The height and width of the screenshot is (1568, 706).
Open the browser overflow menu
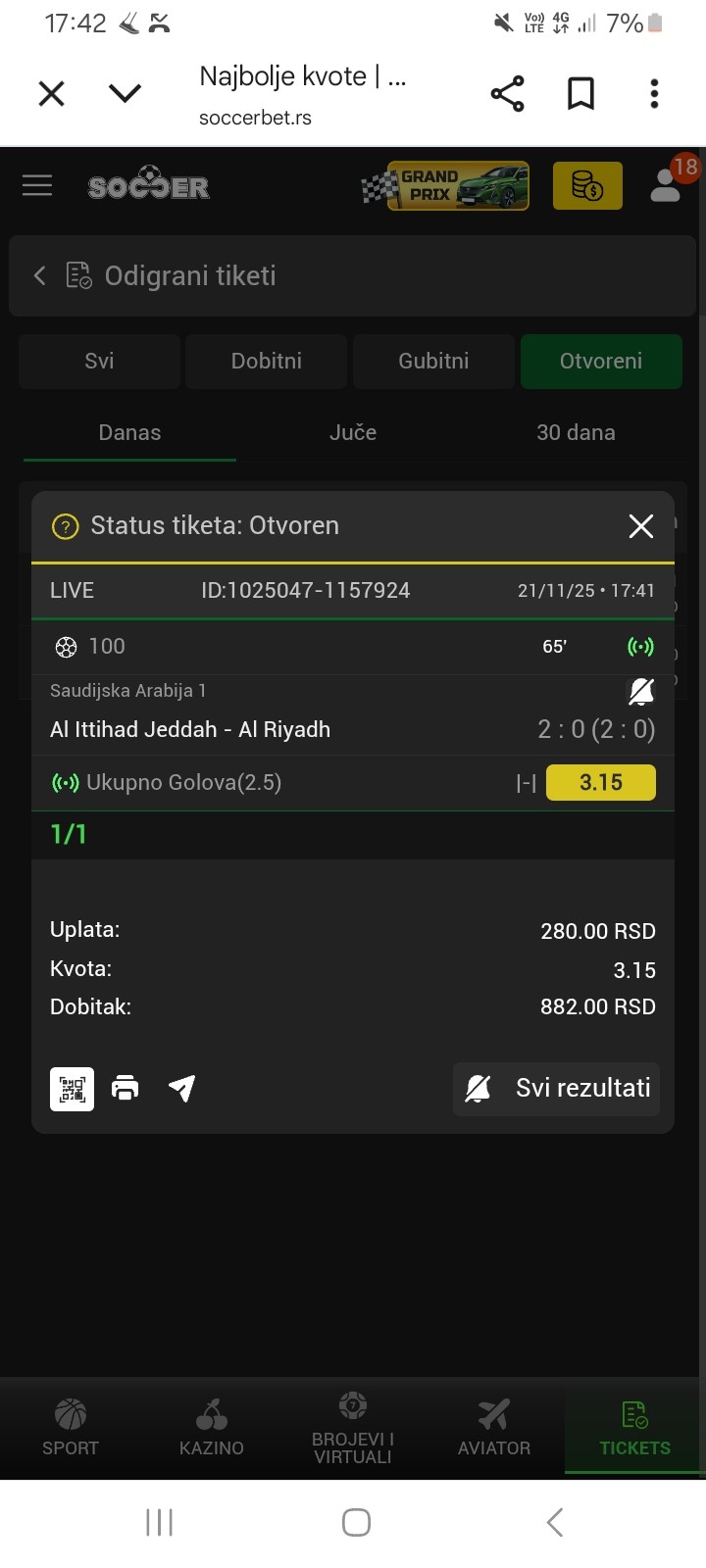click(x=654, y=94)
